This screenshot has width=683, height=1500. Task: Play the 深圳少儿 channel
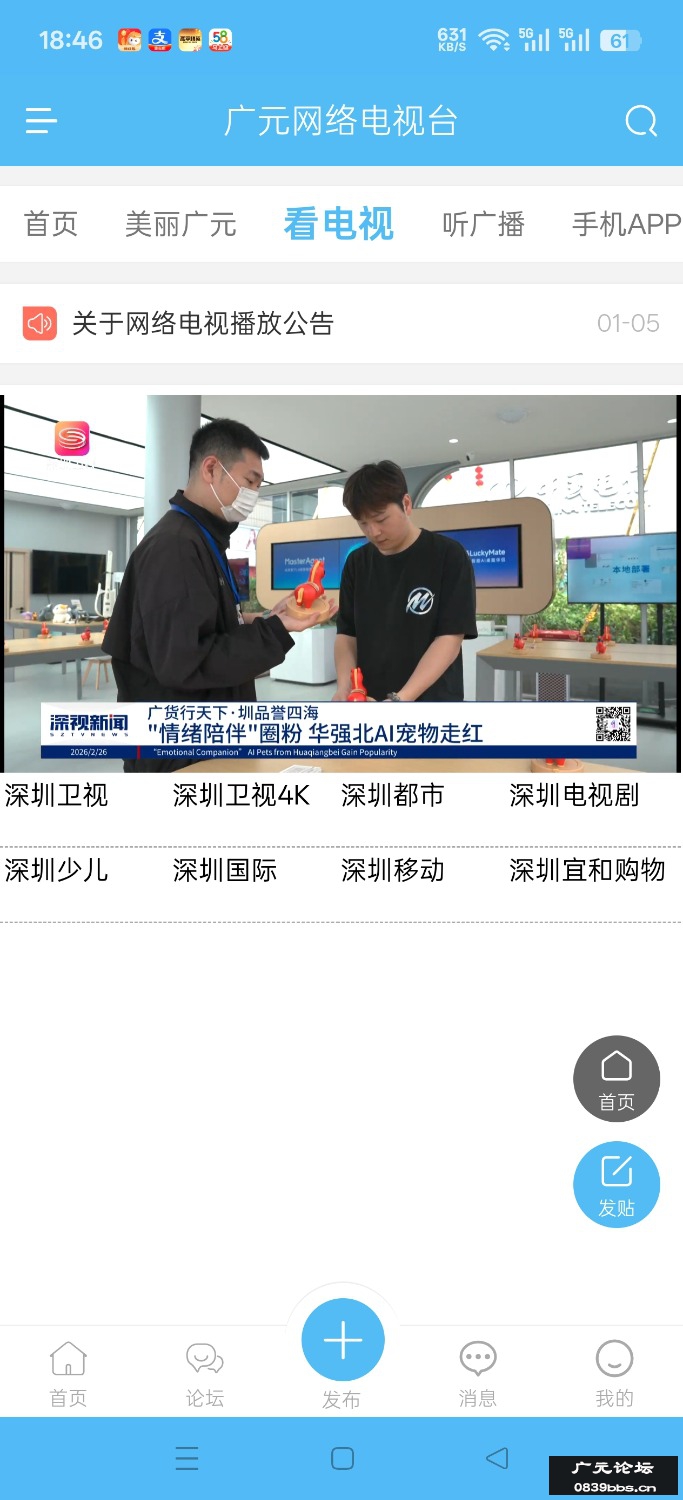click(x=57, y=870)
